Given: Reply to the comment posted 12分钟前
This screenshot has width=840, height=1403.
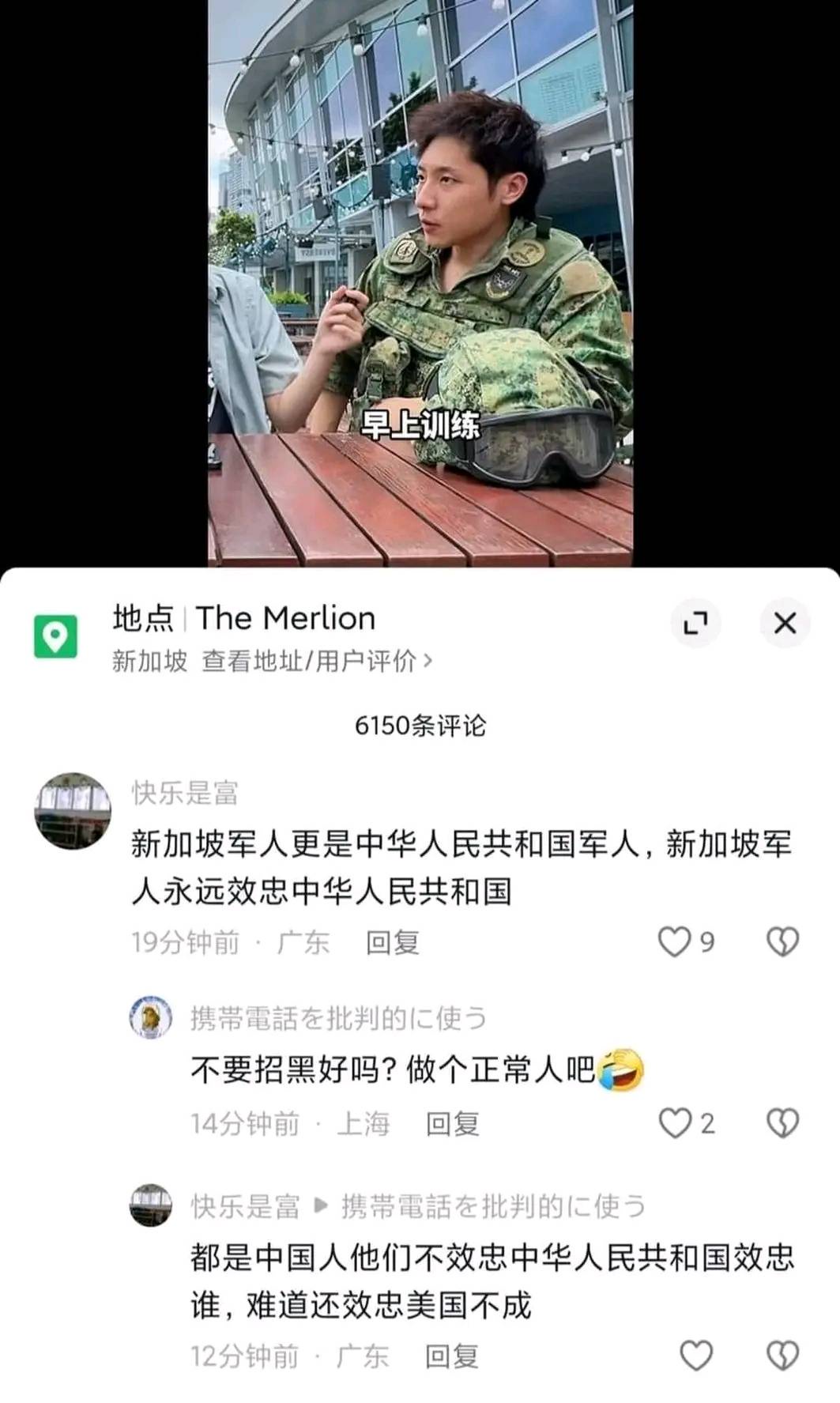Looking at the screenshot, I should click(x=452, y=1356).
